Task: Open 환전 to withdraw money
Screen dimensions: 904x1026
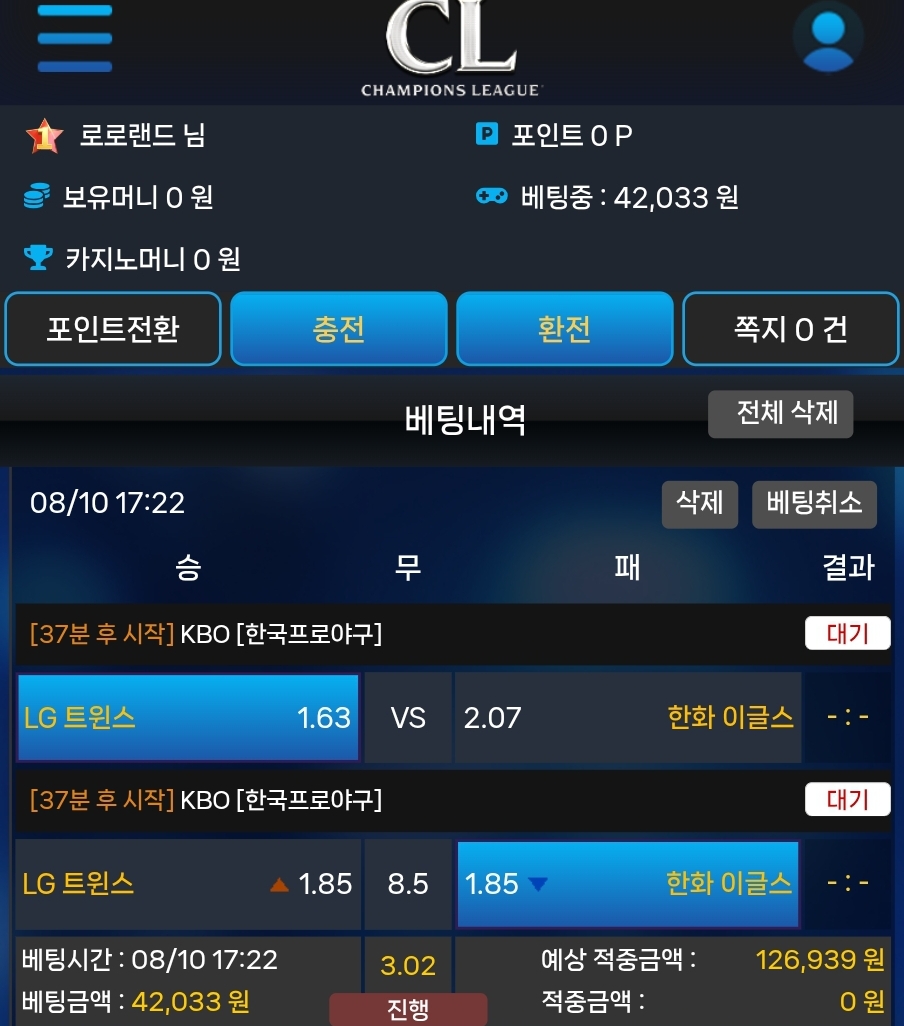Action: [x=564, y=329]
